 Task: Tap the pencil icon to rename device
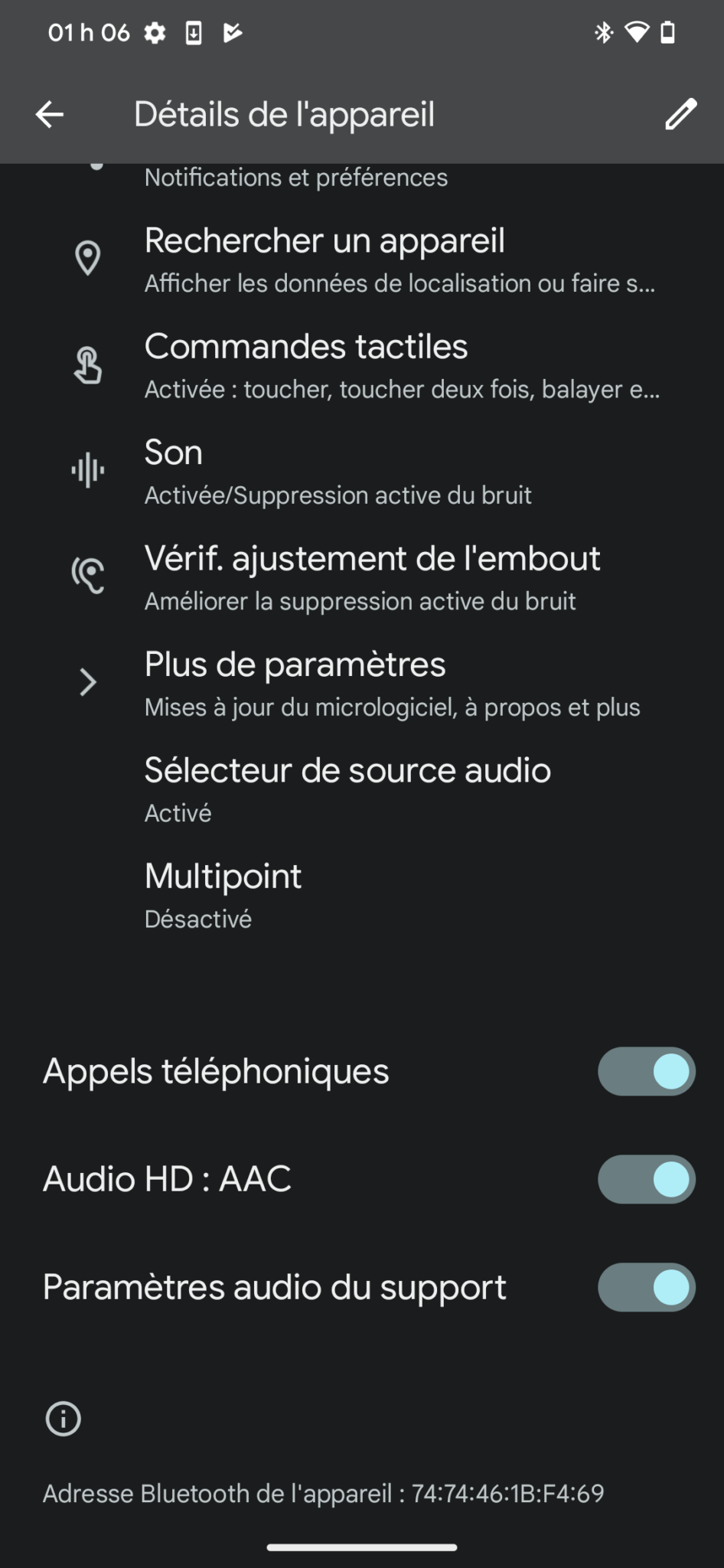(x=680, y=115)
